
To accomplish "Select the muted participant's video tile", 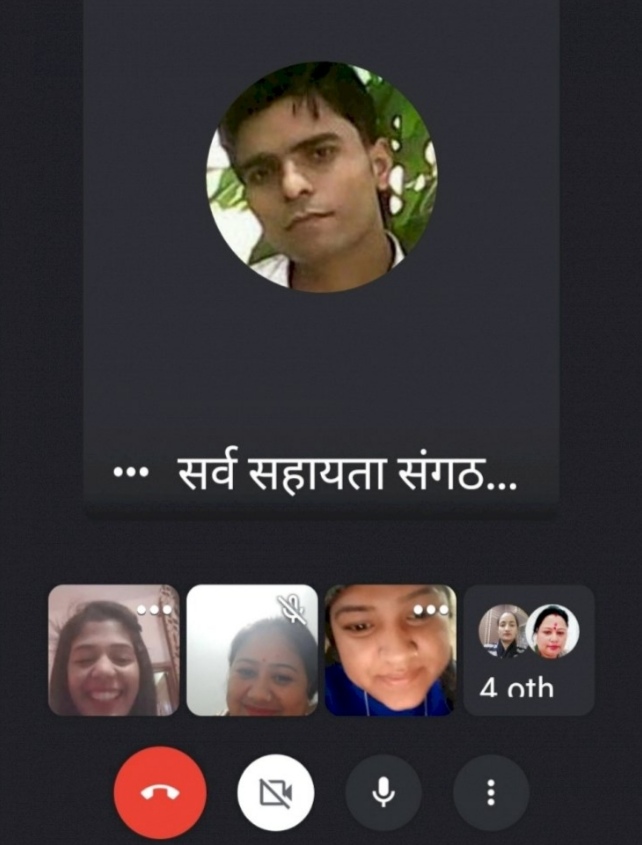I will click(x=252, y=650).
